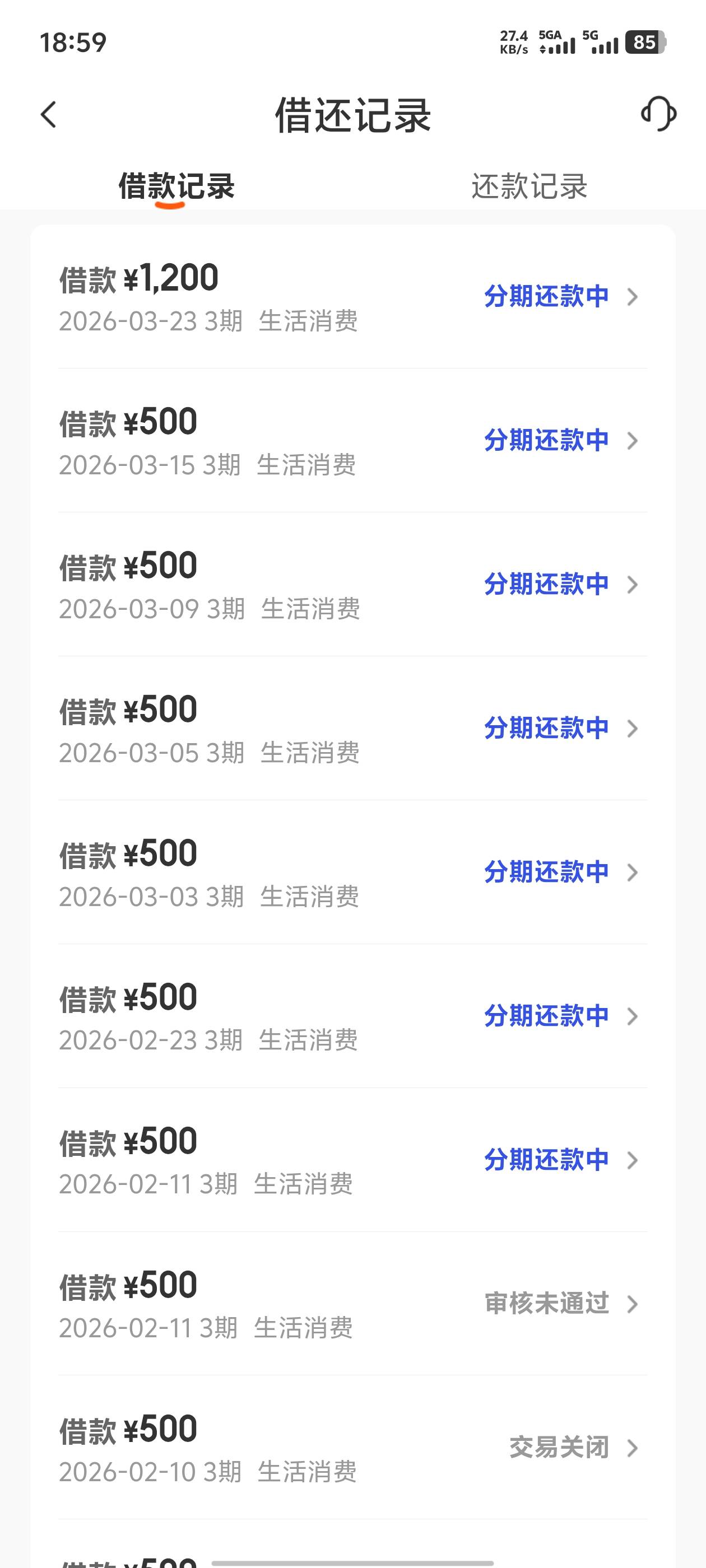706x1568 pixels.
Task: View the 2026-02-23 loan details
Action: [x=352, y=1016]
